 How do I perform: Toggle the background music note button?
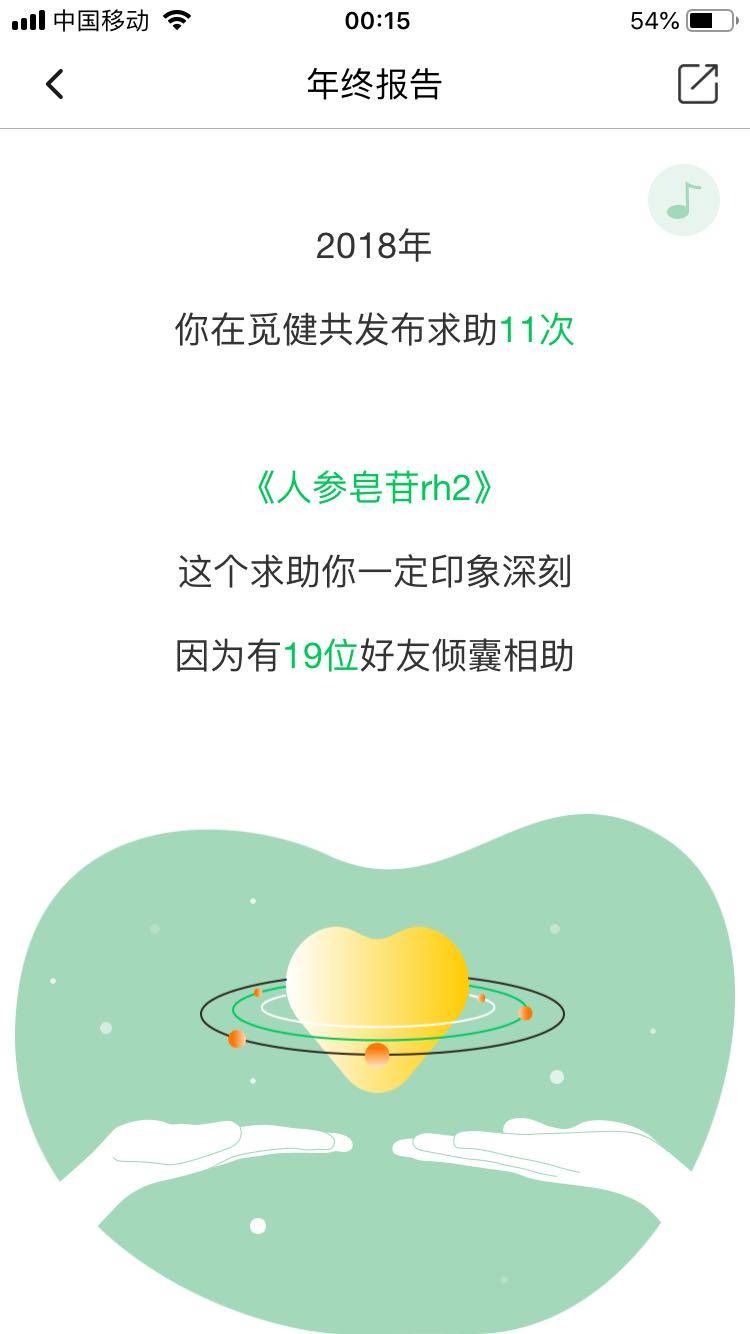[684, 200]
